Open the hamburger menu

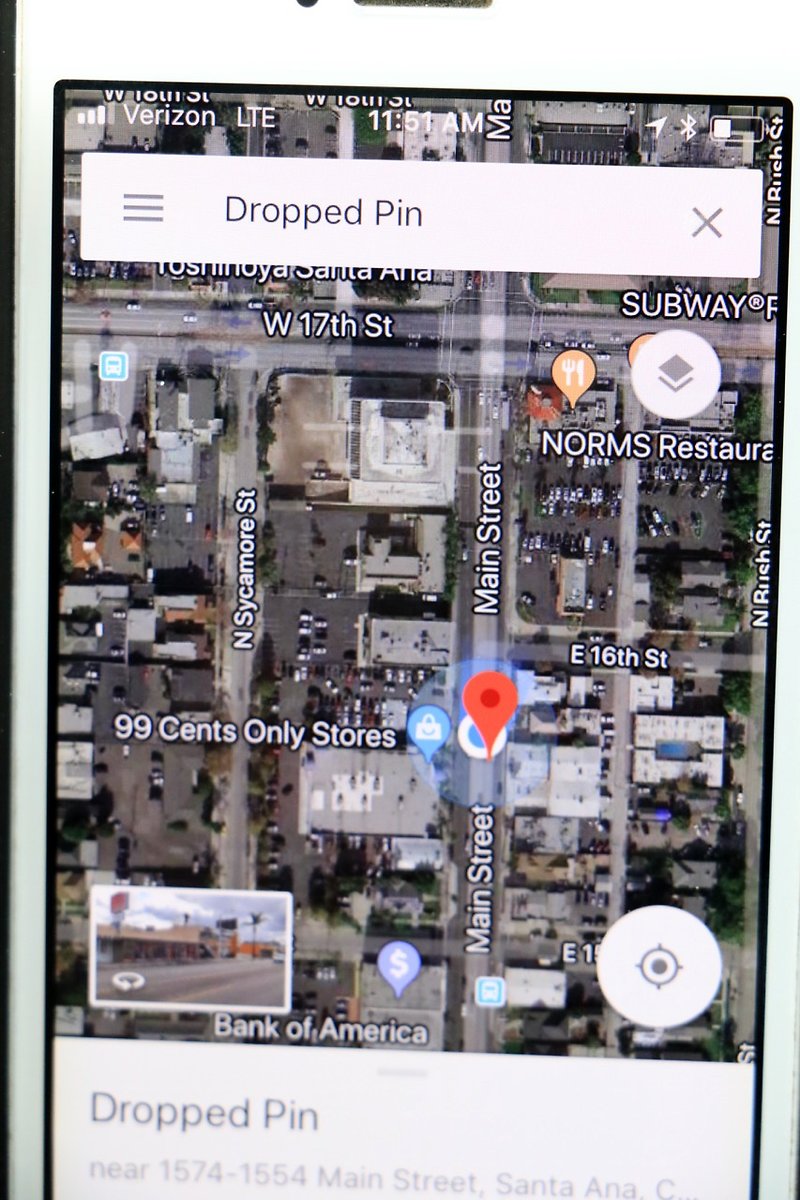coord(143,209)
